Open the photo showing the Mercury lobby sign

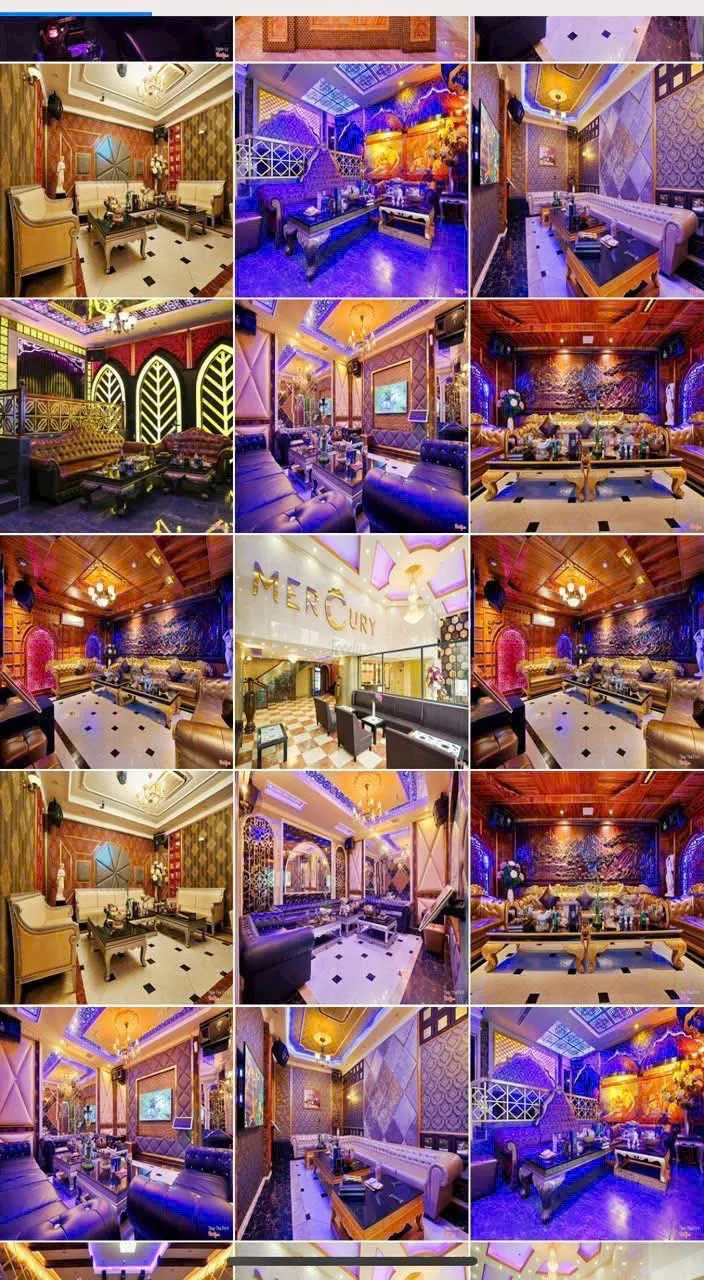[351, 651]
